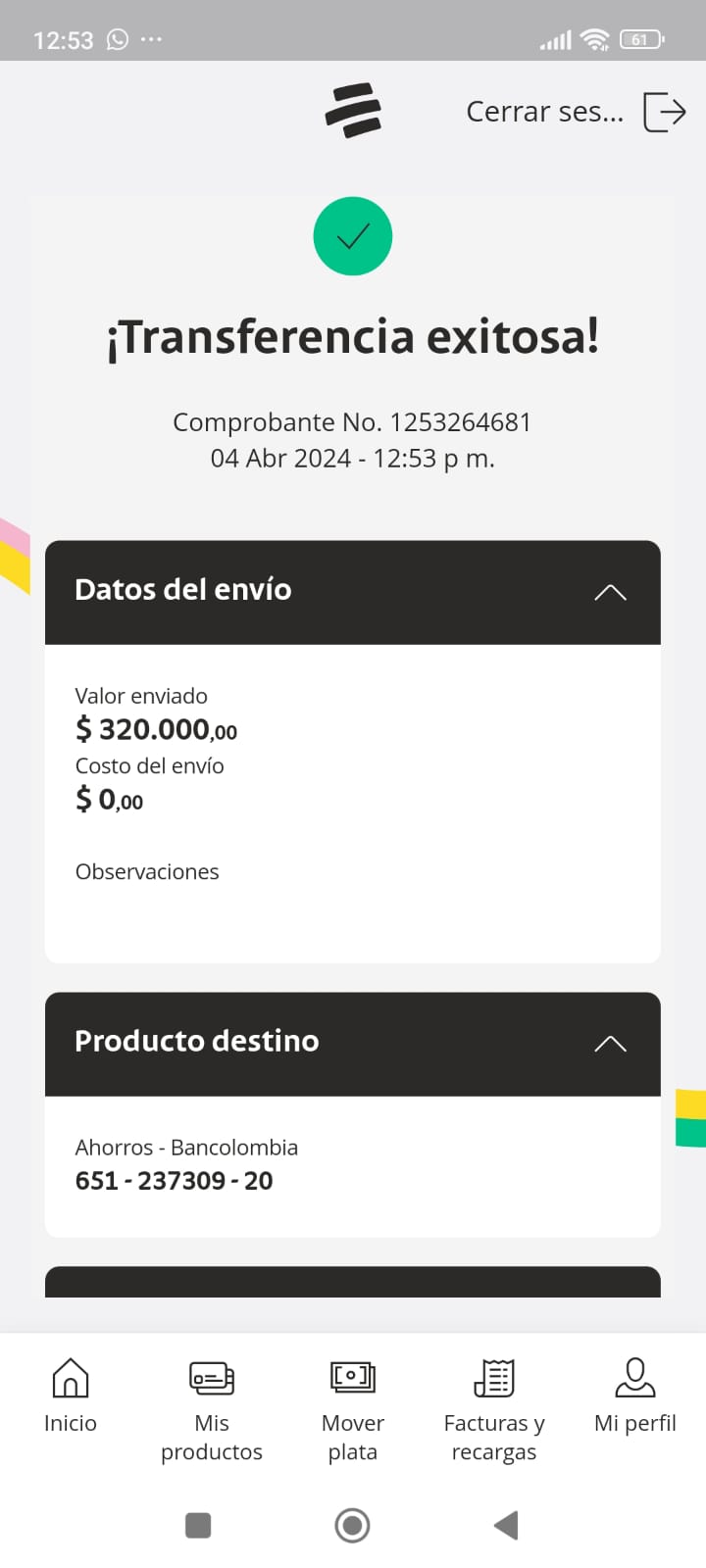Tap the system back button

(x=506, y=1525)
